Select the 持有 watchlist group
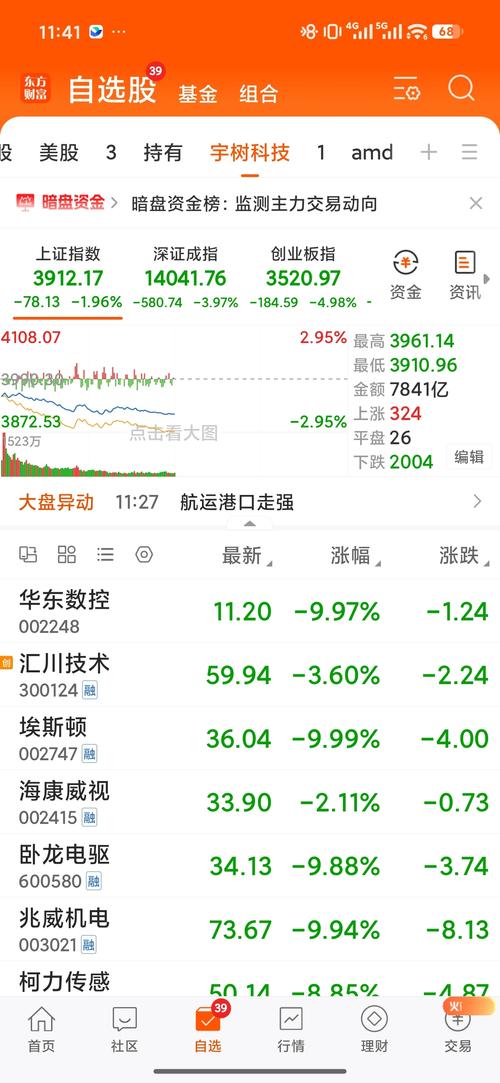Image resolution: width=500 pixels, height=1083 pixels. [x=162, y=153]
